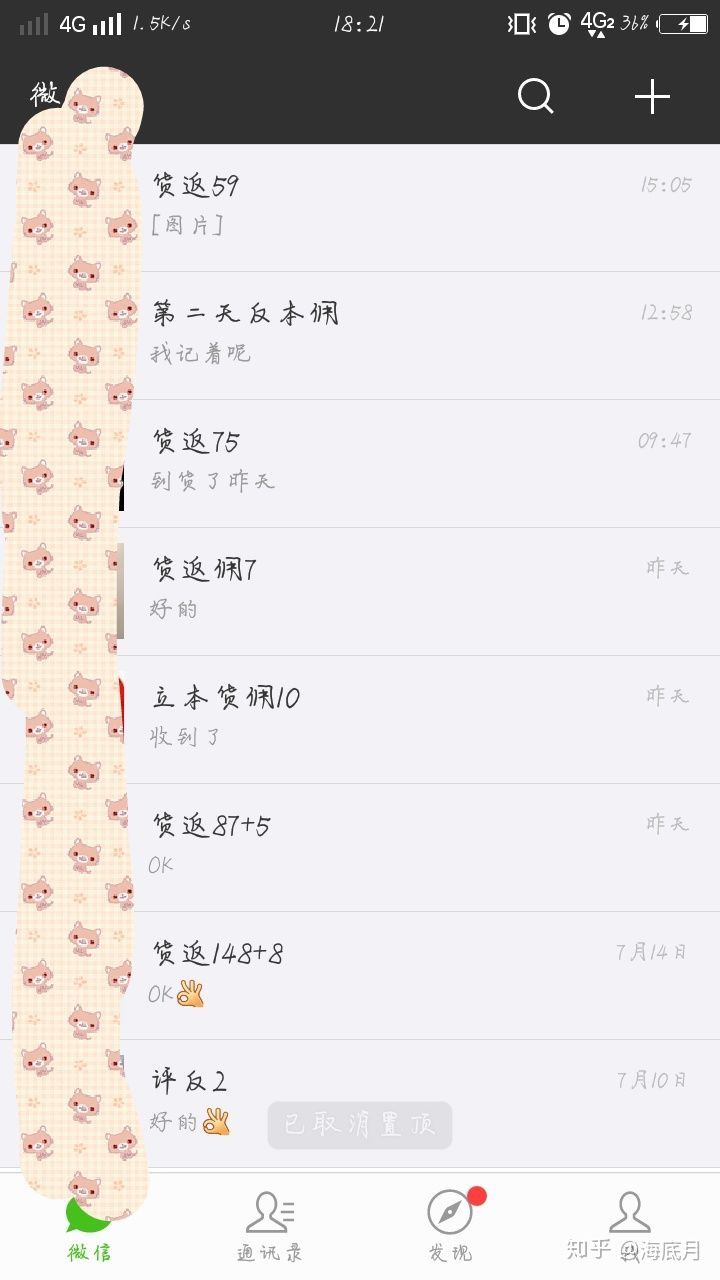Switch to the 通讯录 contacts tab
Image resolution: width=720 pixels, height=1280 pixels.
[x=269, y=1226]
